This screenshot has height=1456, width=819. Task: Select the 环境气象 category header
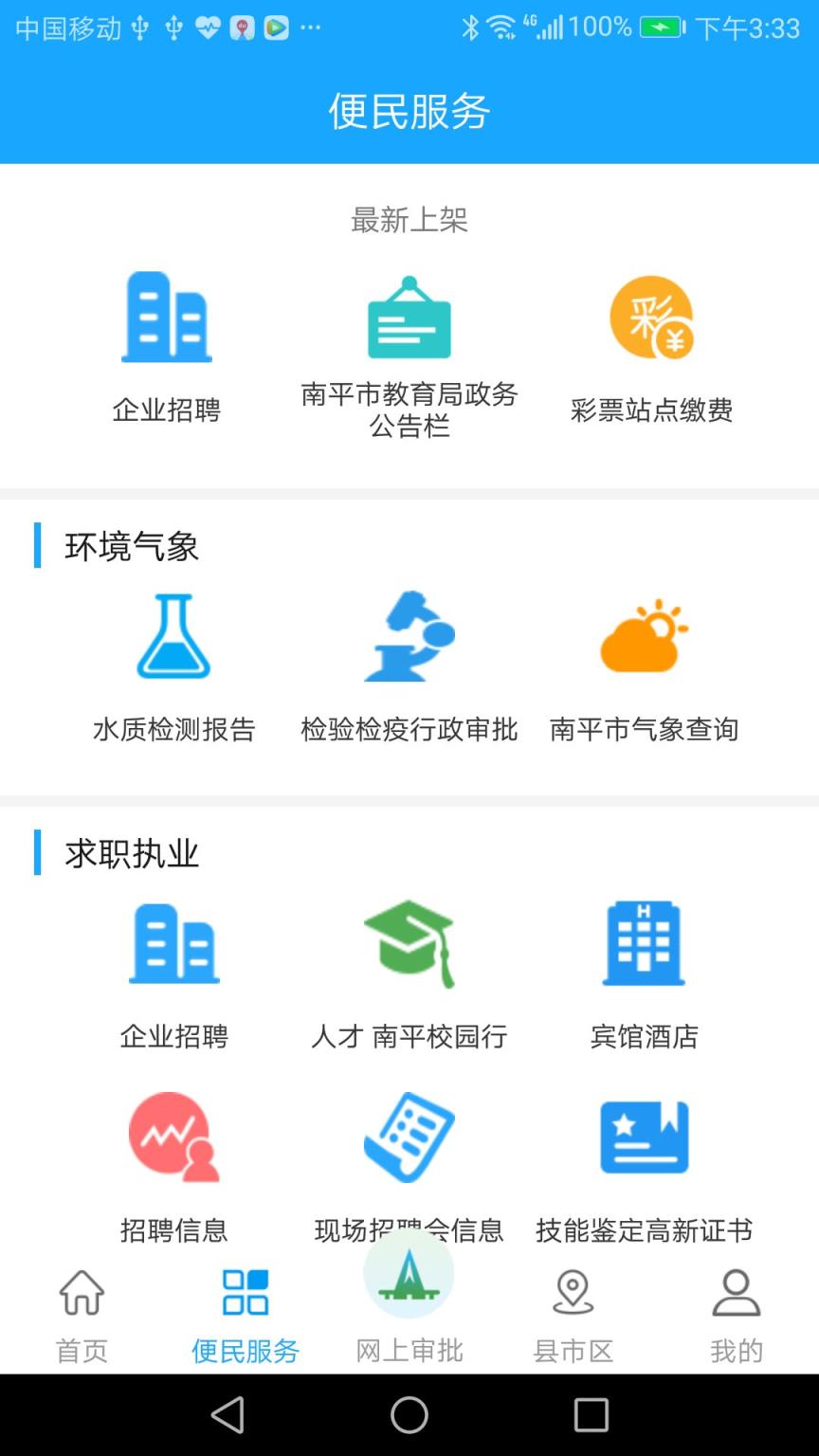131,547
